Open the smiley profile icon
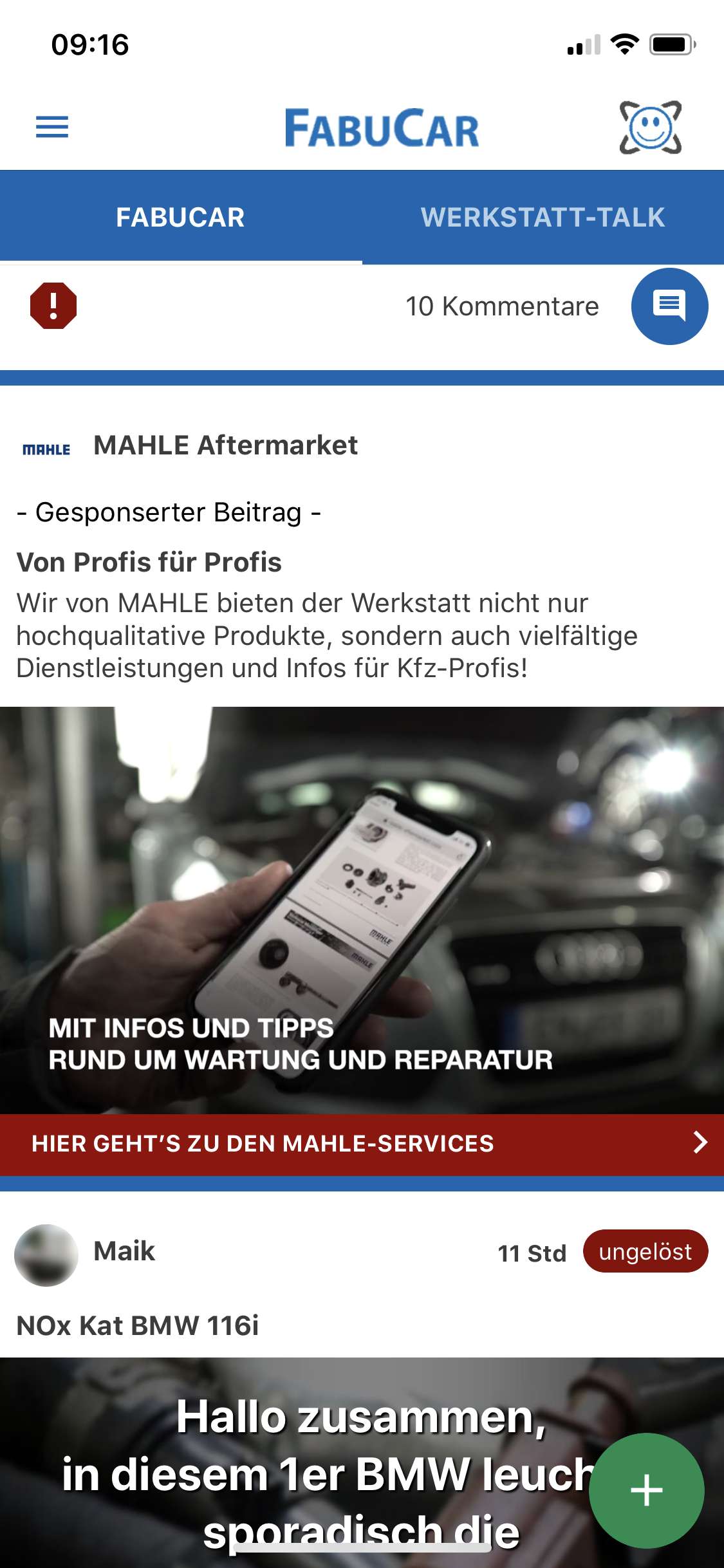Viewport: 724px width, 1568px height. pyautogui.click(x=650, y=127)
